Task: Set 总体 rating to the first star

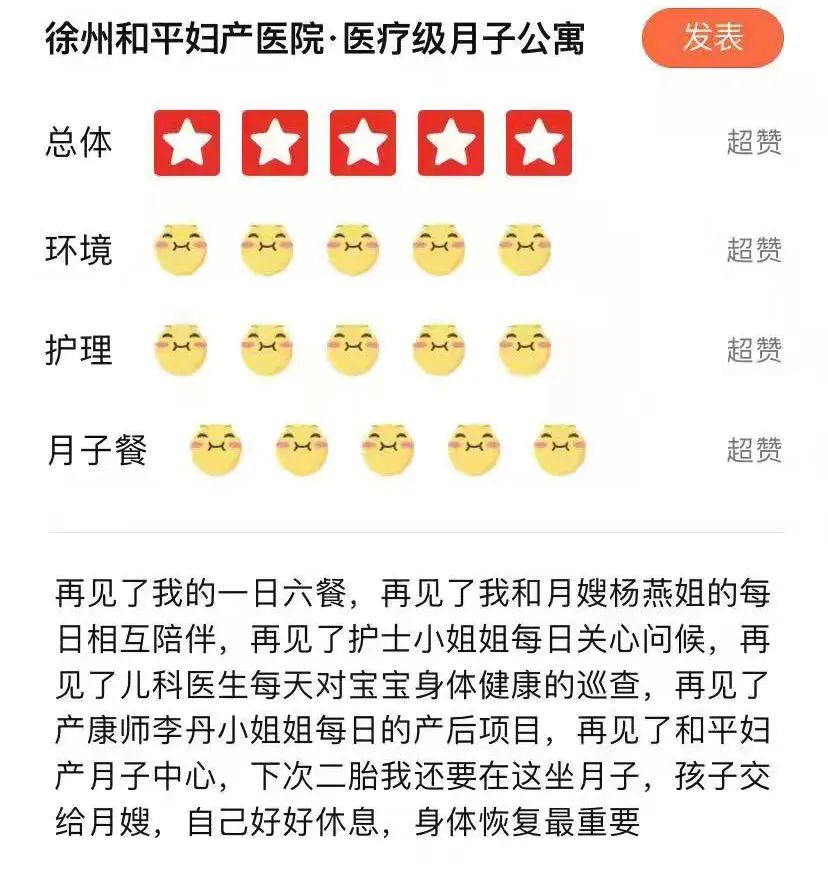Action: click(187, 143)
